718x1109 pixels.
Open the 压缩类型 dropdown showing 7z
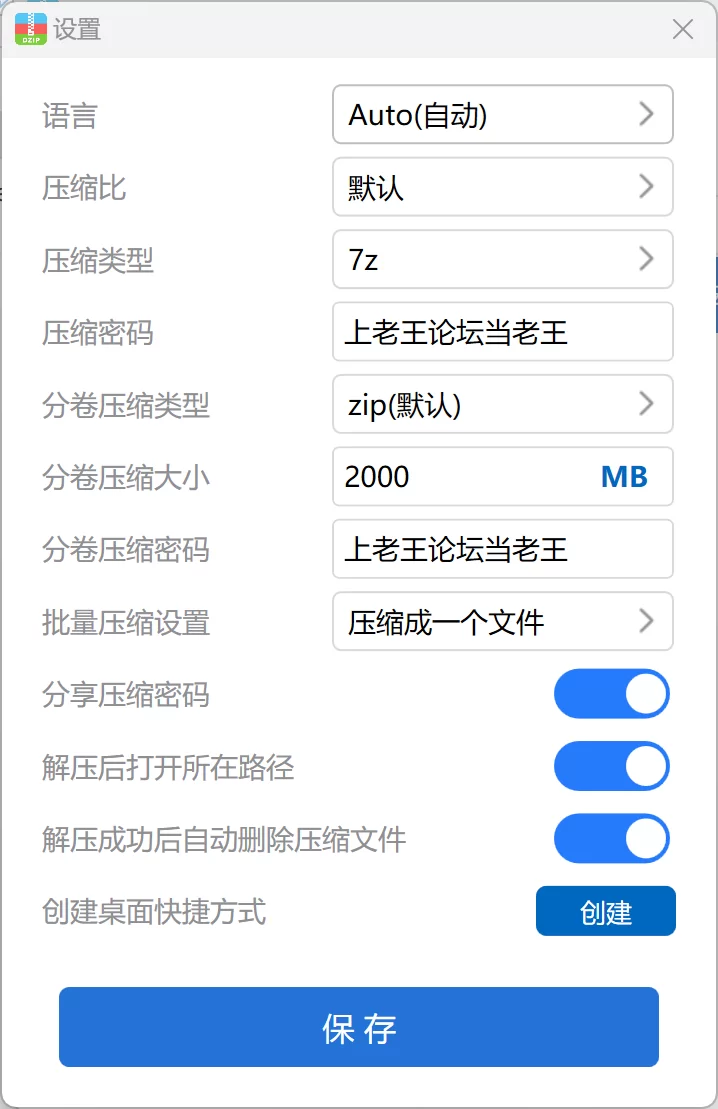point(502,260)
